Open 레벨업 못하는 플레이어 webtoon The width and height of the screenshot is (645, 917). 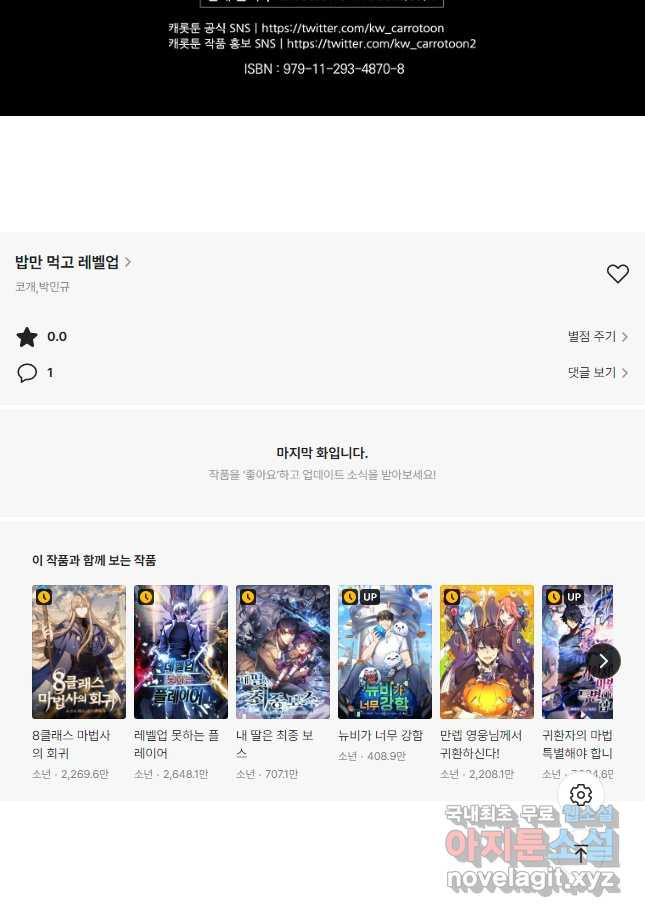(x=181, y=652)
